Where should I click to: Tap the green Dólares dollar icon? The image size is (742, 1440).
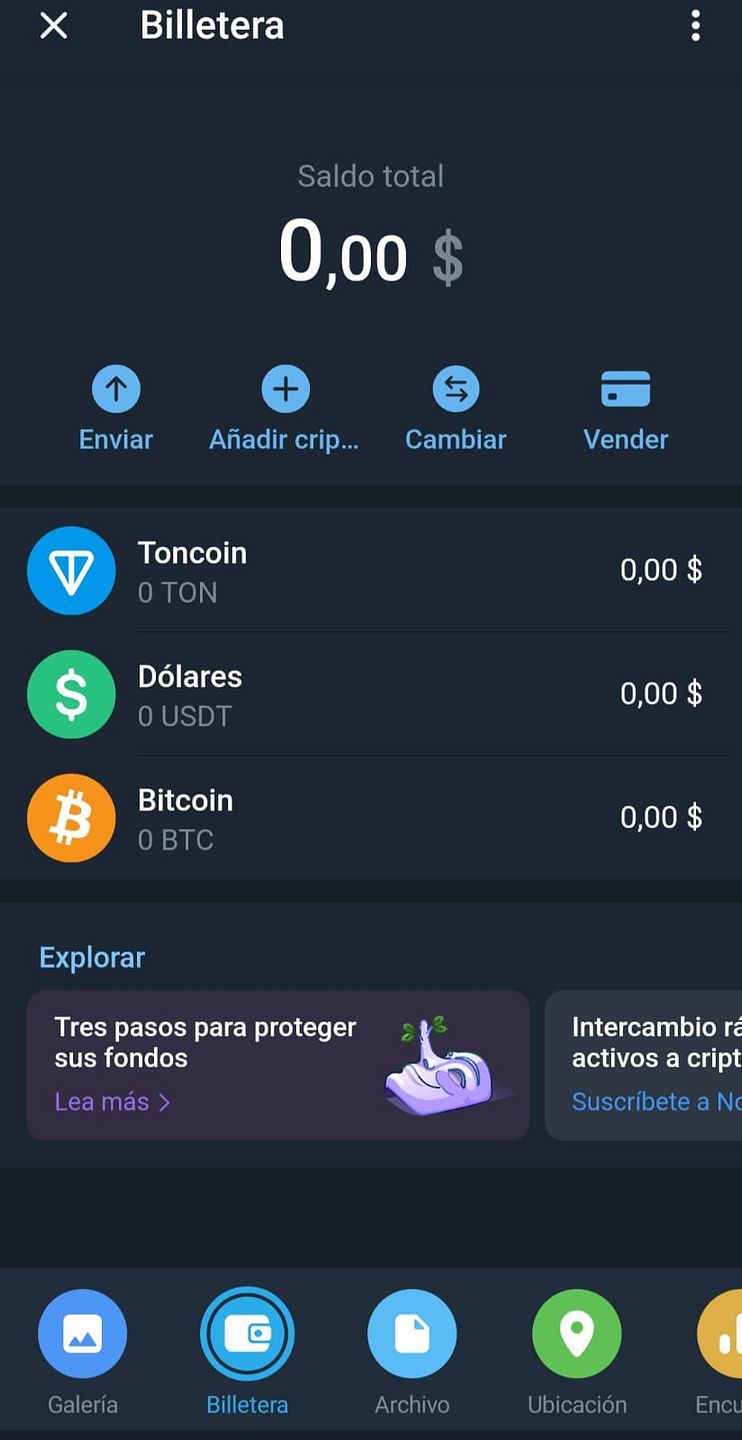[71, 694]
